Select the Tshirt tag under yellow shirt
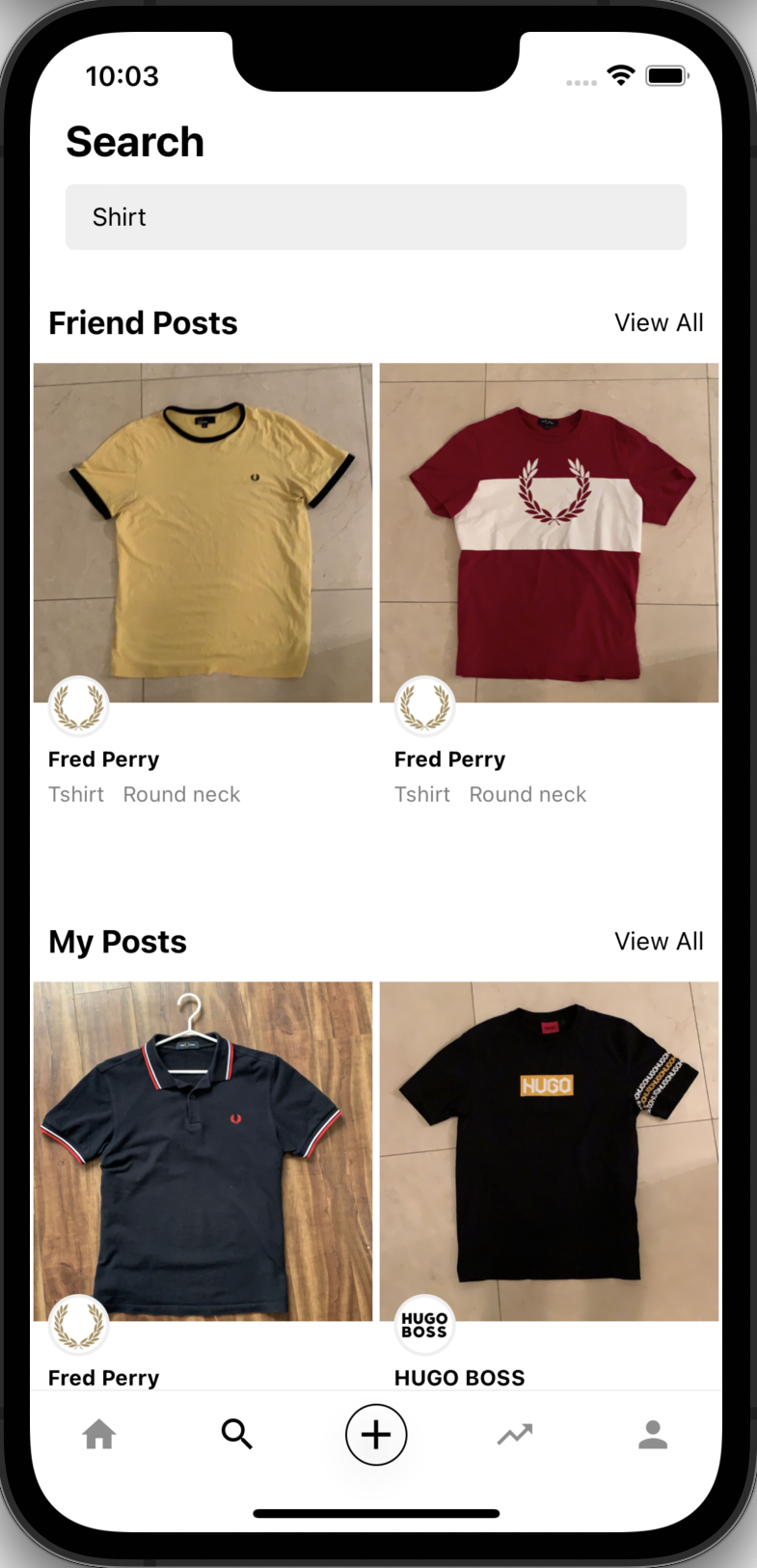This screenshot has width=757, height=1568. coord(76,794)
